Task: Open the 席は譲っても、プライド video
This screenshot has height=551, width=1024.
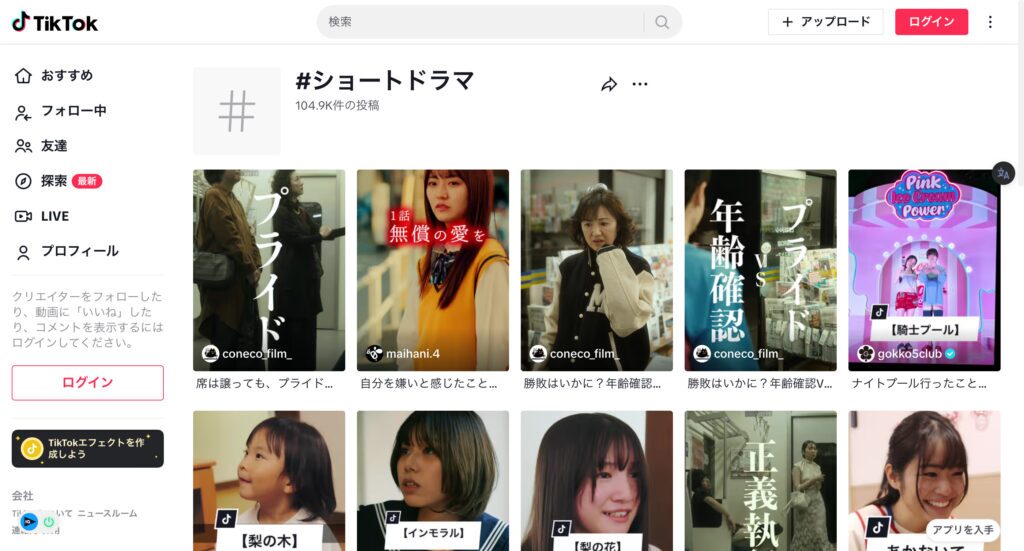Action: pos(269,270)
